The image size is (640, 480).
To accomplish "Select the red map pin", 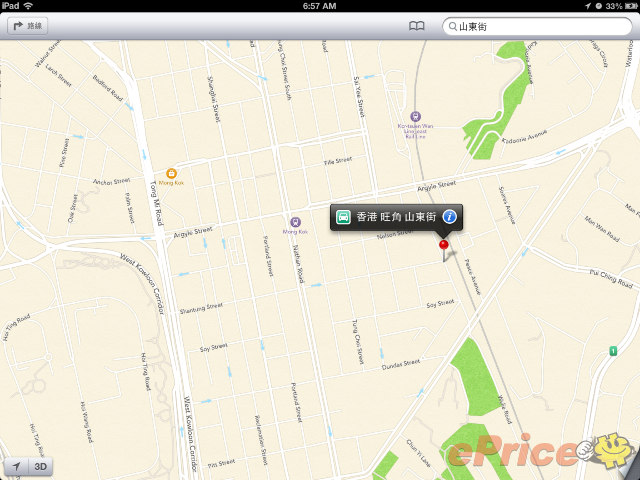I will (443, 245).
